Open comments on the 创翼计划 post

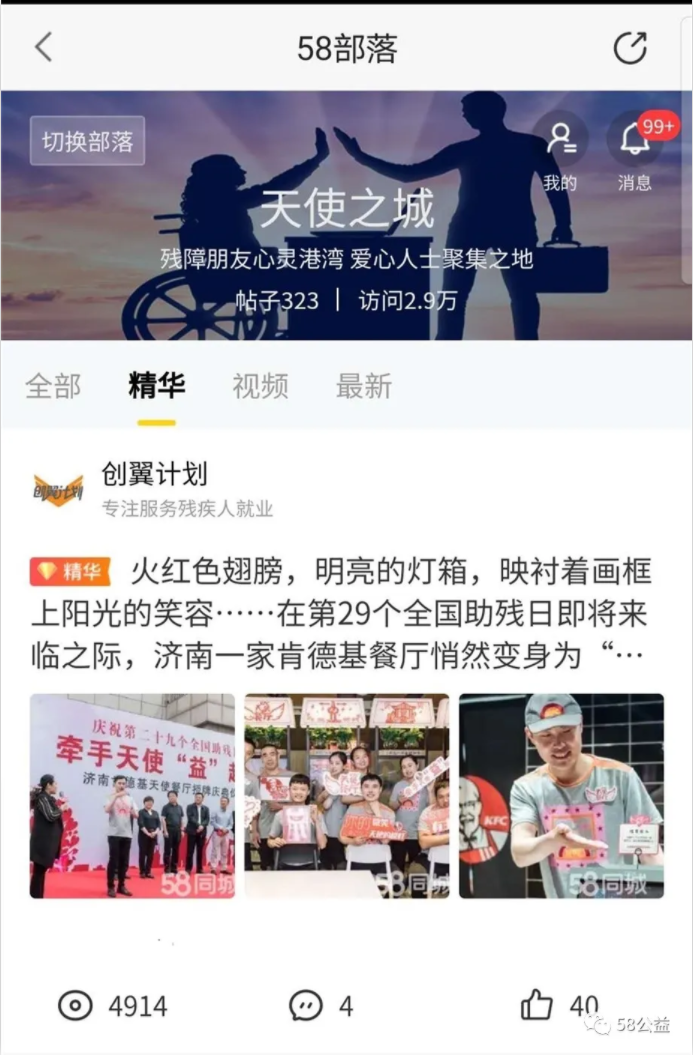pos(321,1005)
